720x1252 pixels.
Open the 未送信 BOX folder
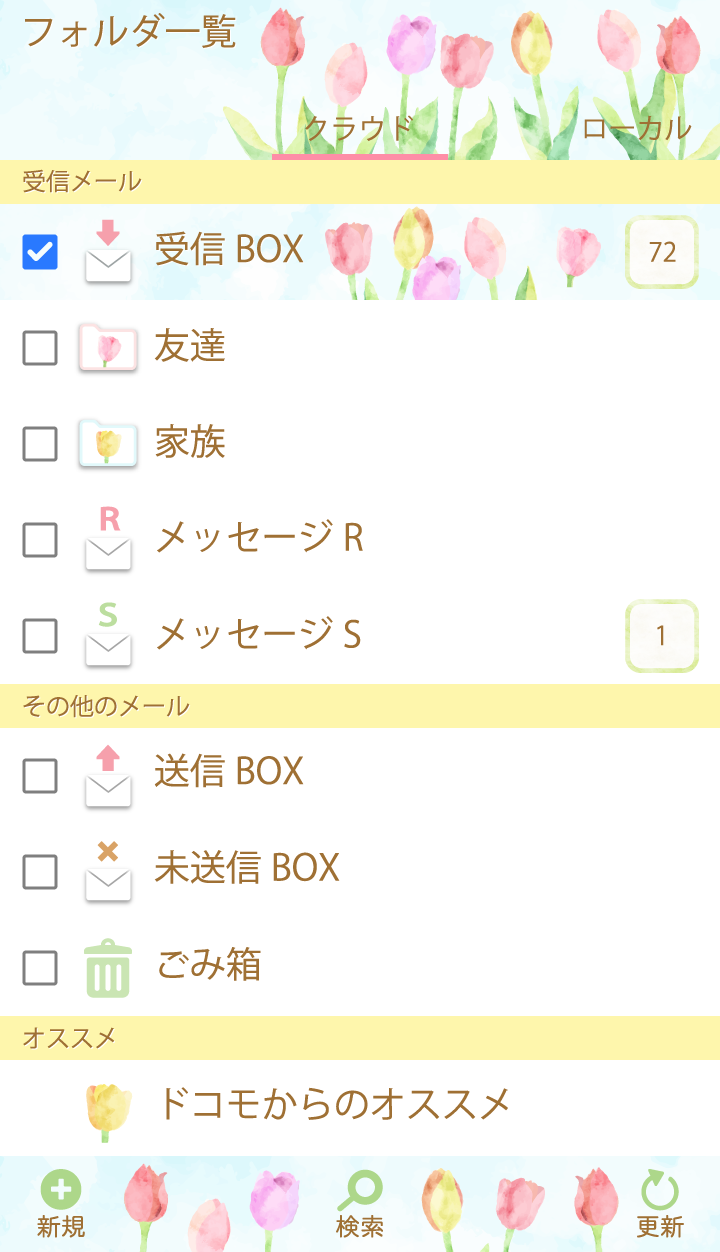(x=247, y=869)
